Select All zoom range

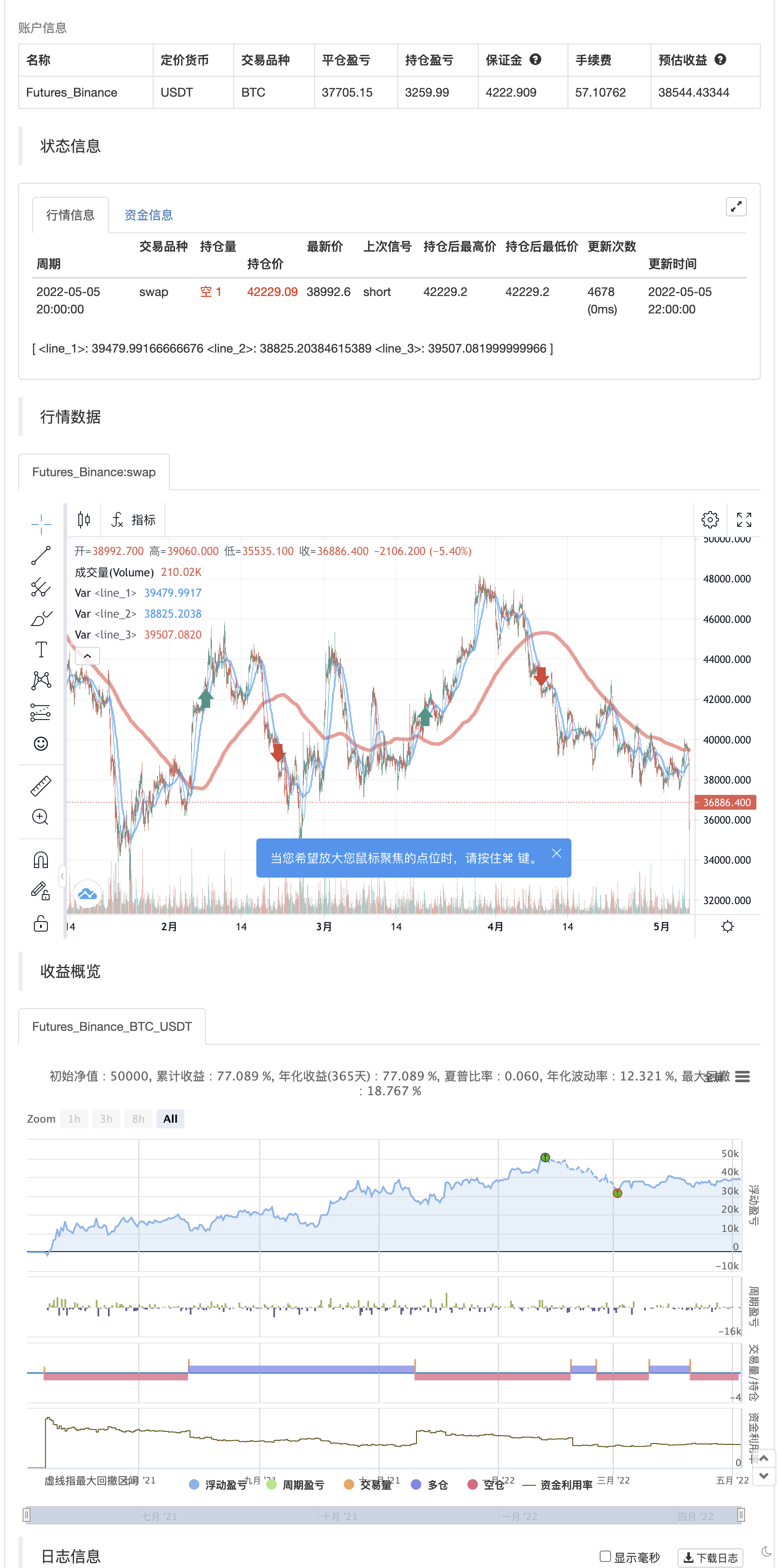(171, 1119)
